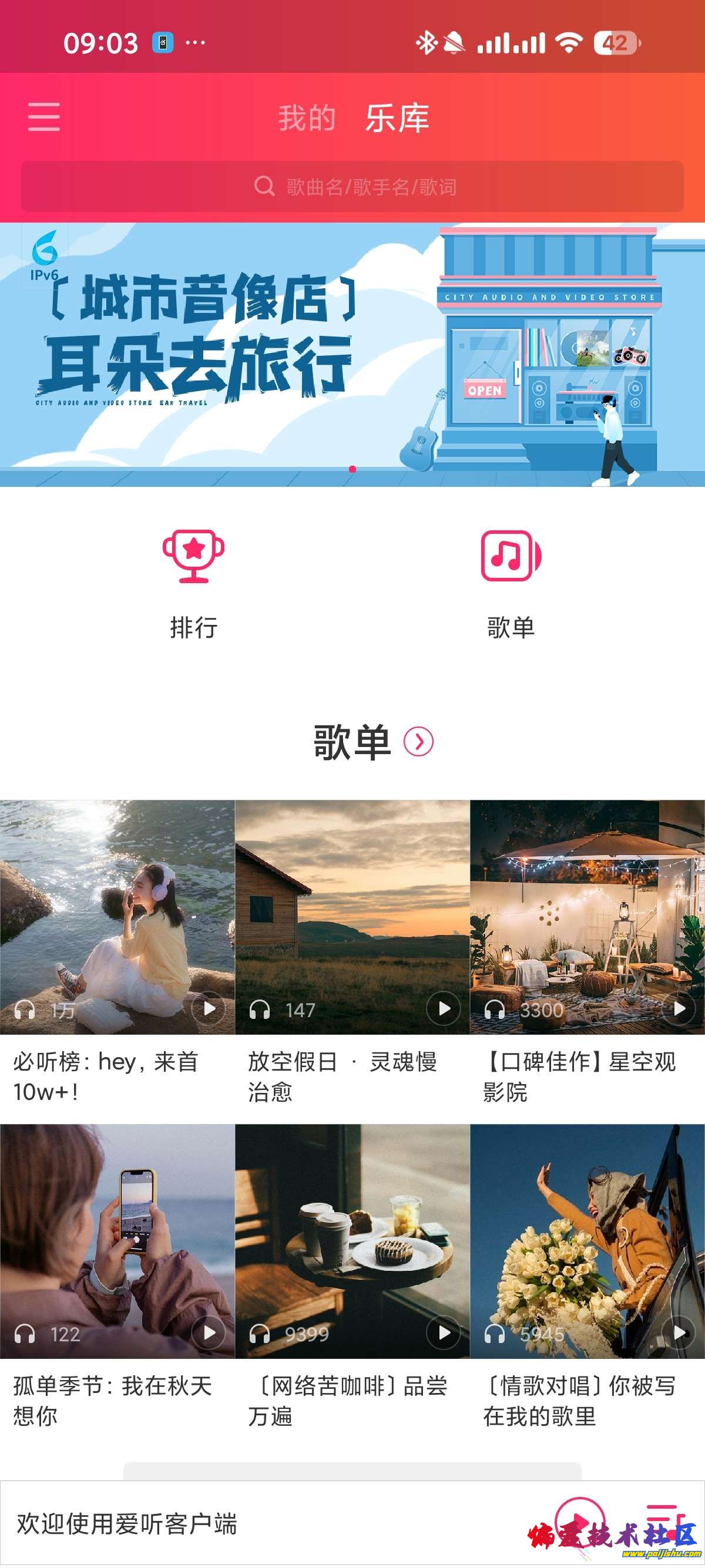Switch to the 我的 tab
705x1568 pixels.
[307, 117]
